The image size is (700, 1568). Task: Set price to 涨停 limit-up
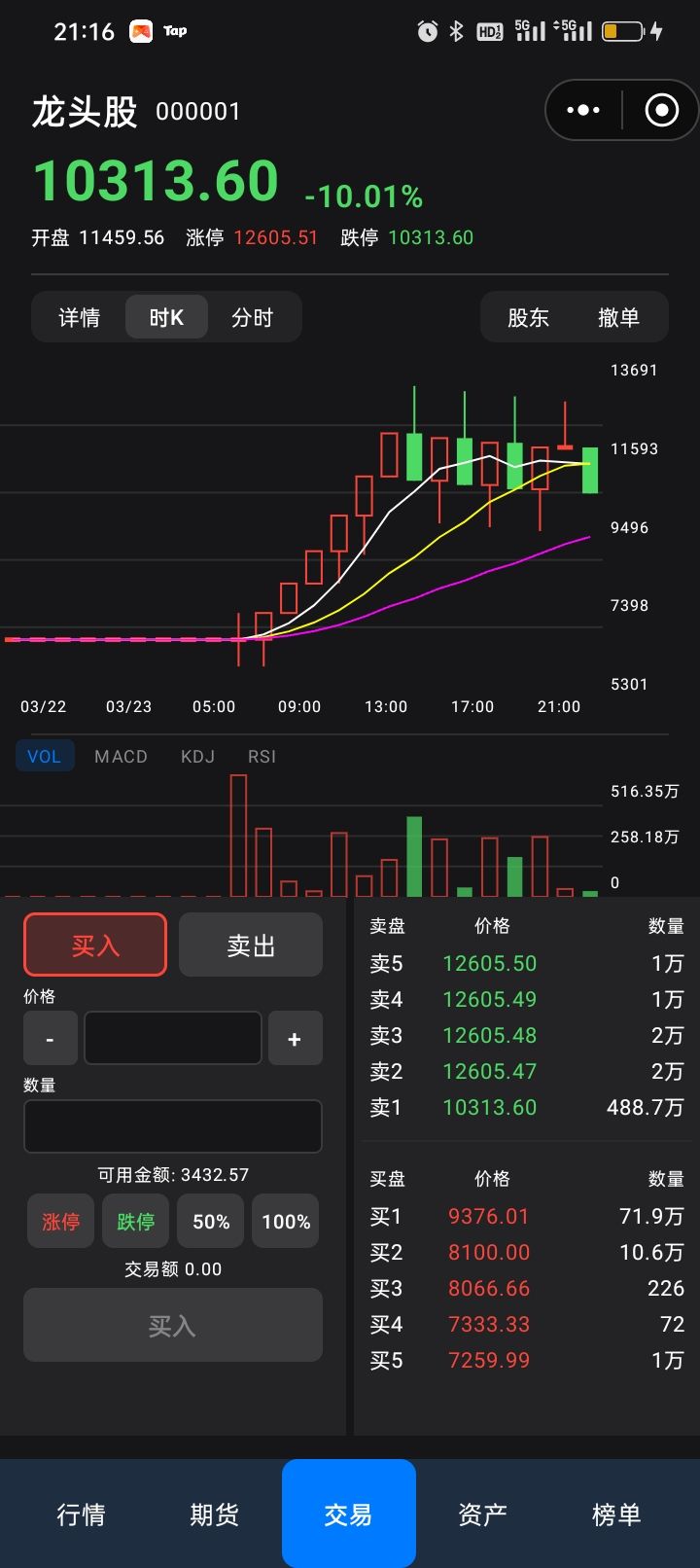(60, 1222)
